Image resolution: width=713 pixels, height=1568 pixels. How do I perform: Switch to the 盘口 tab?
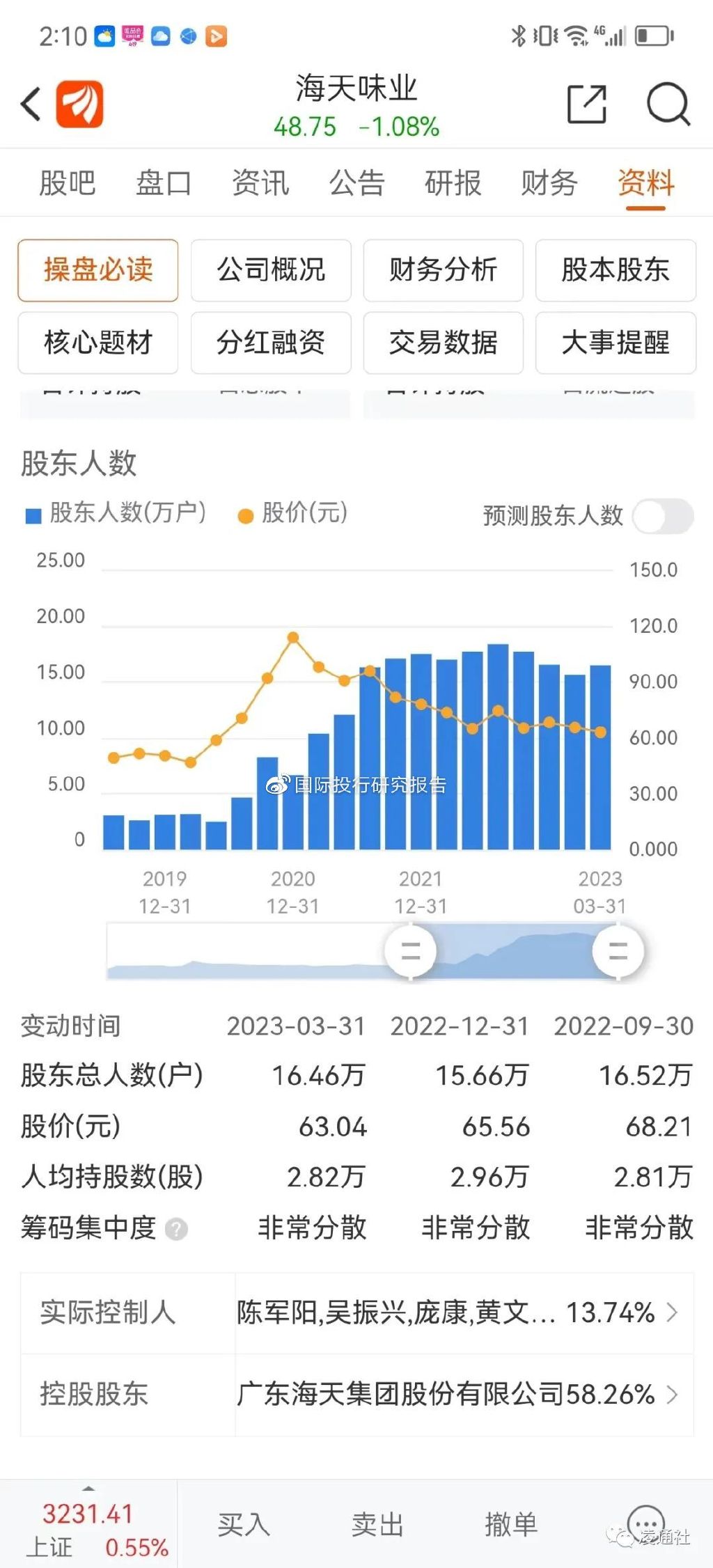point(164,183)
